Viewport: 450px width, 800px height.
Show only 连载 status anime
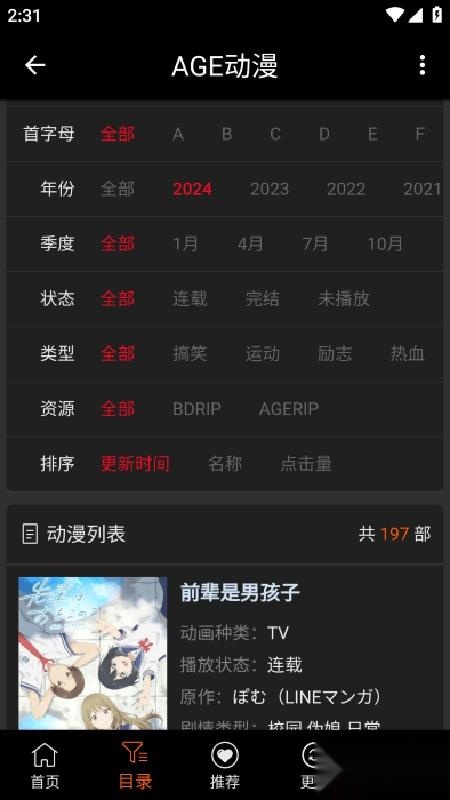[x=190, y=298]
